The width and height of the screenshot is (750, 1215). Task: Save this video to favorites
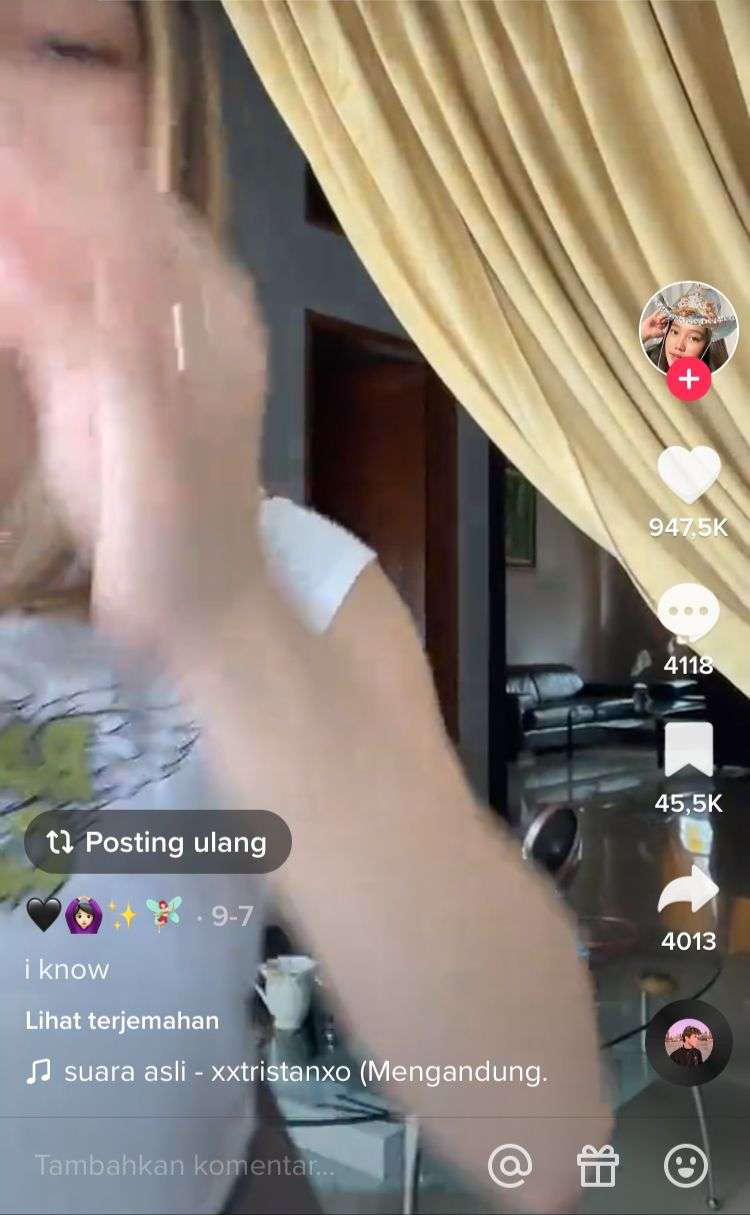tap(688, 750)
